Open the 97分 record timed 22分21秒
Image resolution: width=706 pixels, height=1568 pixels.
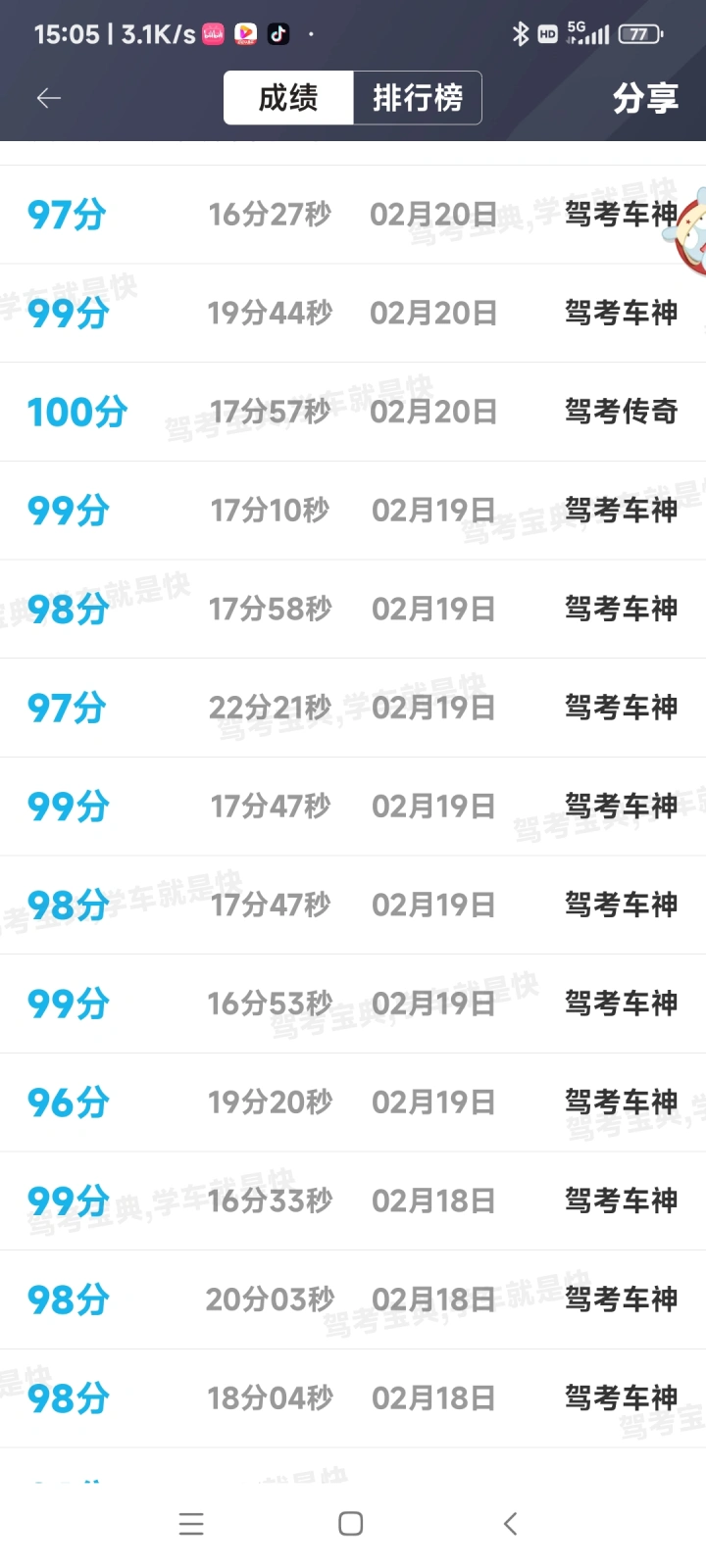(x=353, y=708)
